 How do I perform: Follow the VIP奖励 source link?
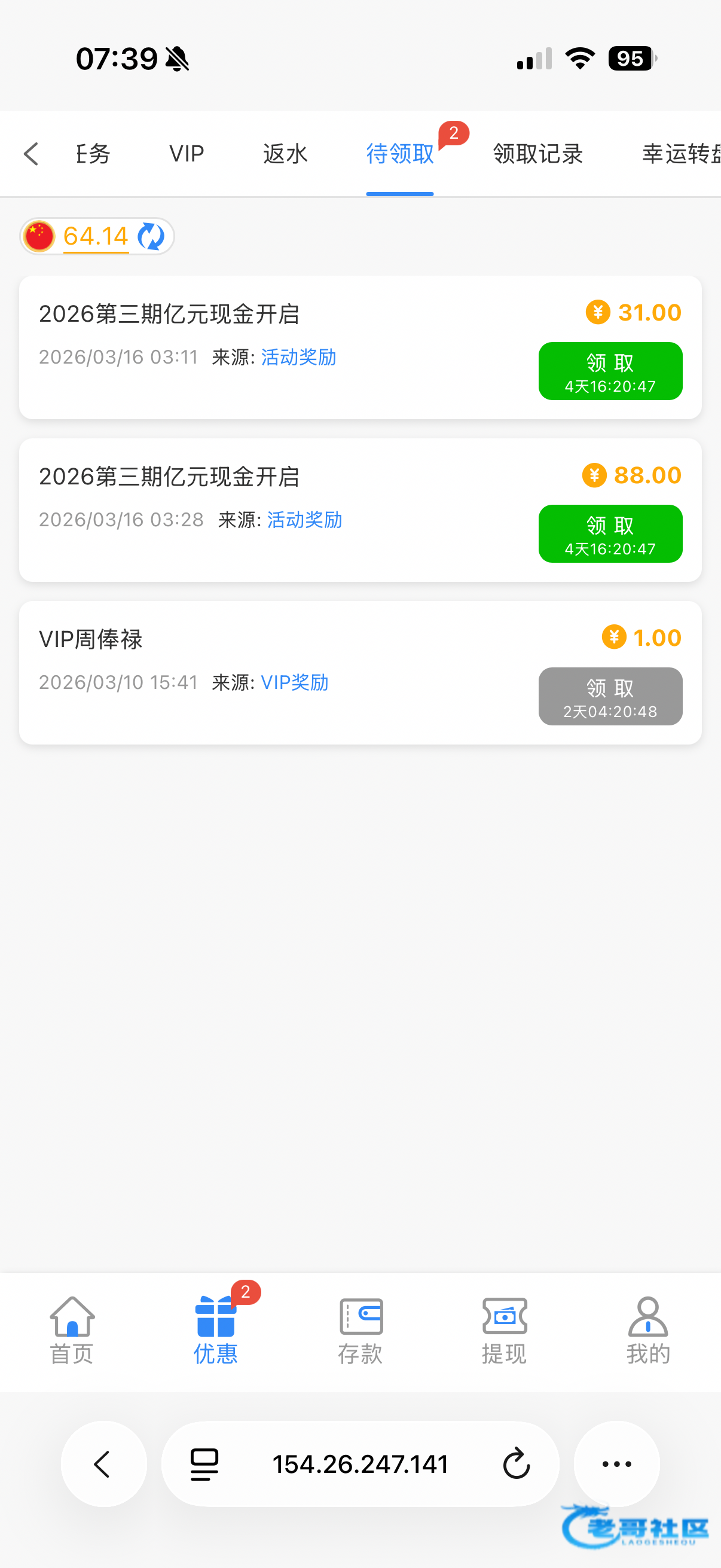[x=295, y=682]
